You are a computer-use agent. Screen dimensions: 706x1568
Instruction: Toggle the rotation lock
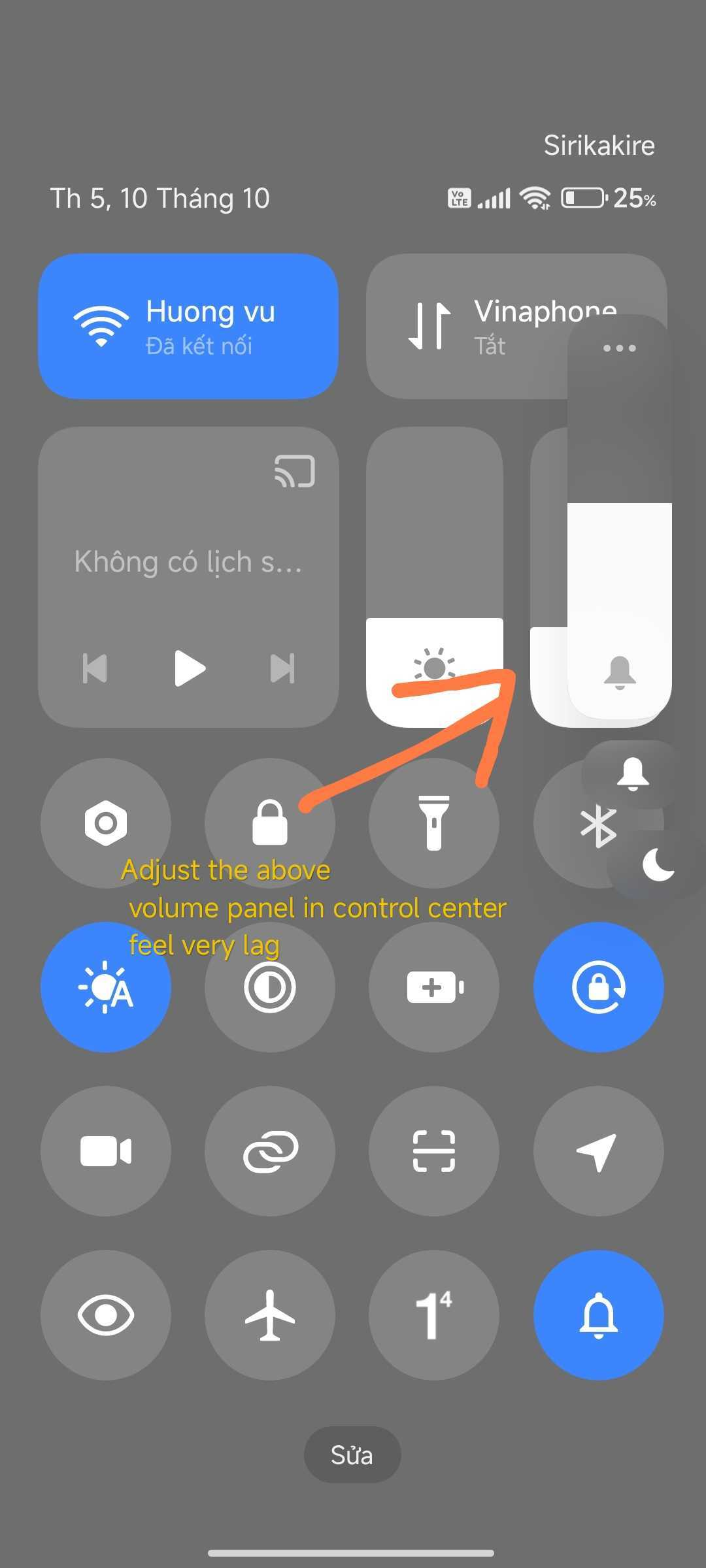pyautogui.click(x=599, y=987)
